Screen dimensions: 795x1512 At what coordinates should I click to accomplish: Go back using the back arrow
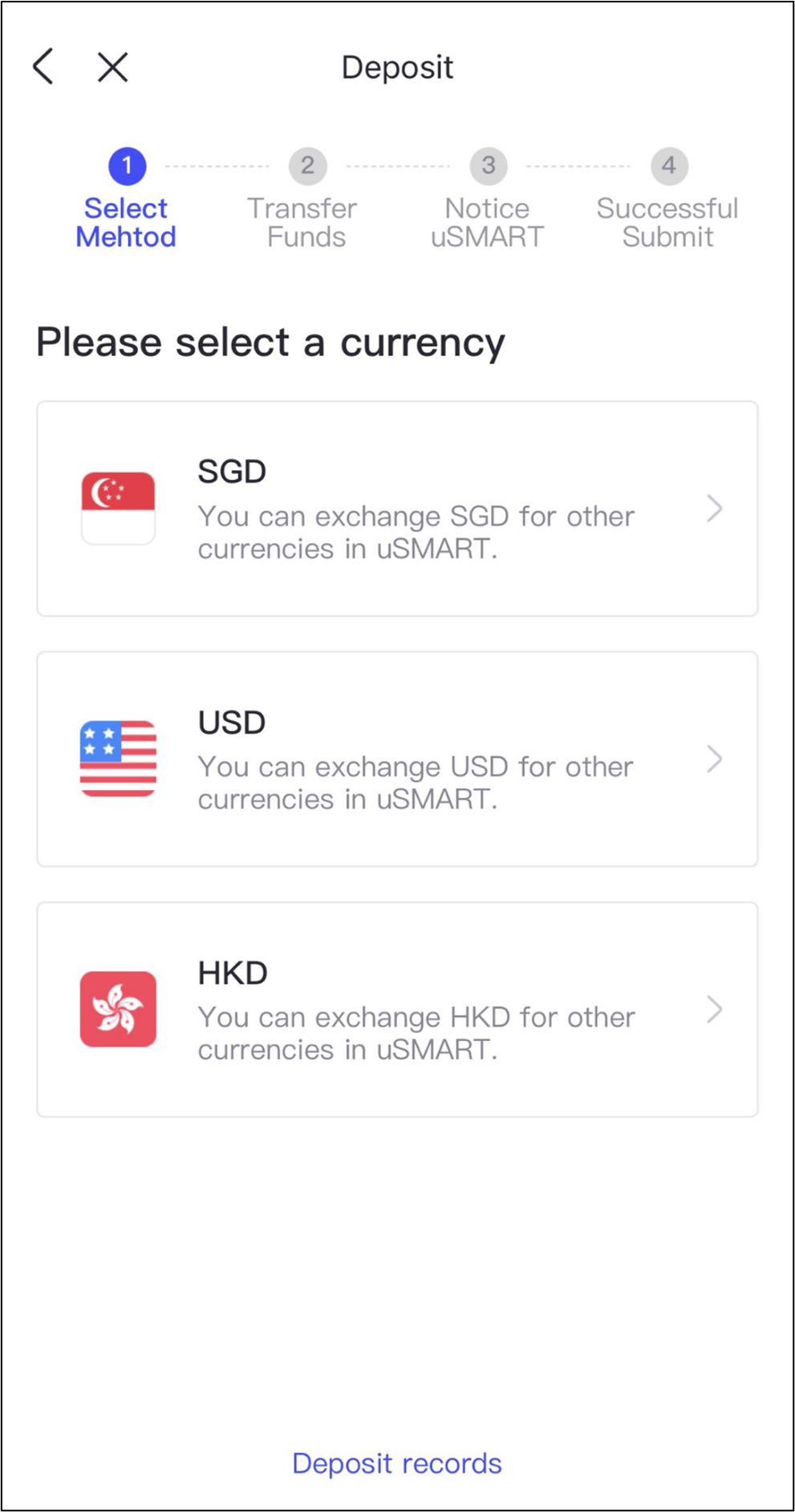(x=43, y=67)
